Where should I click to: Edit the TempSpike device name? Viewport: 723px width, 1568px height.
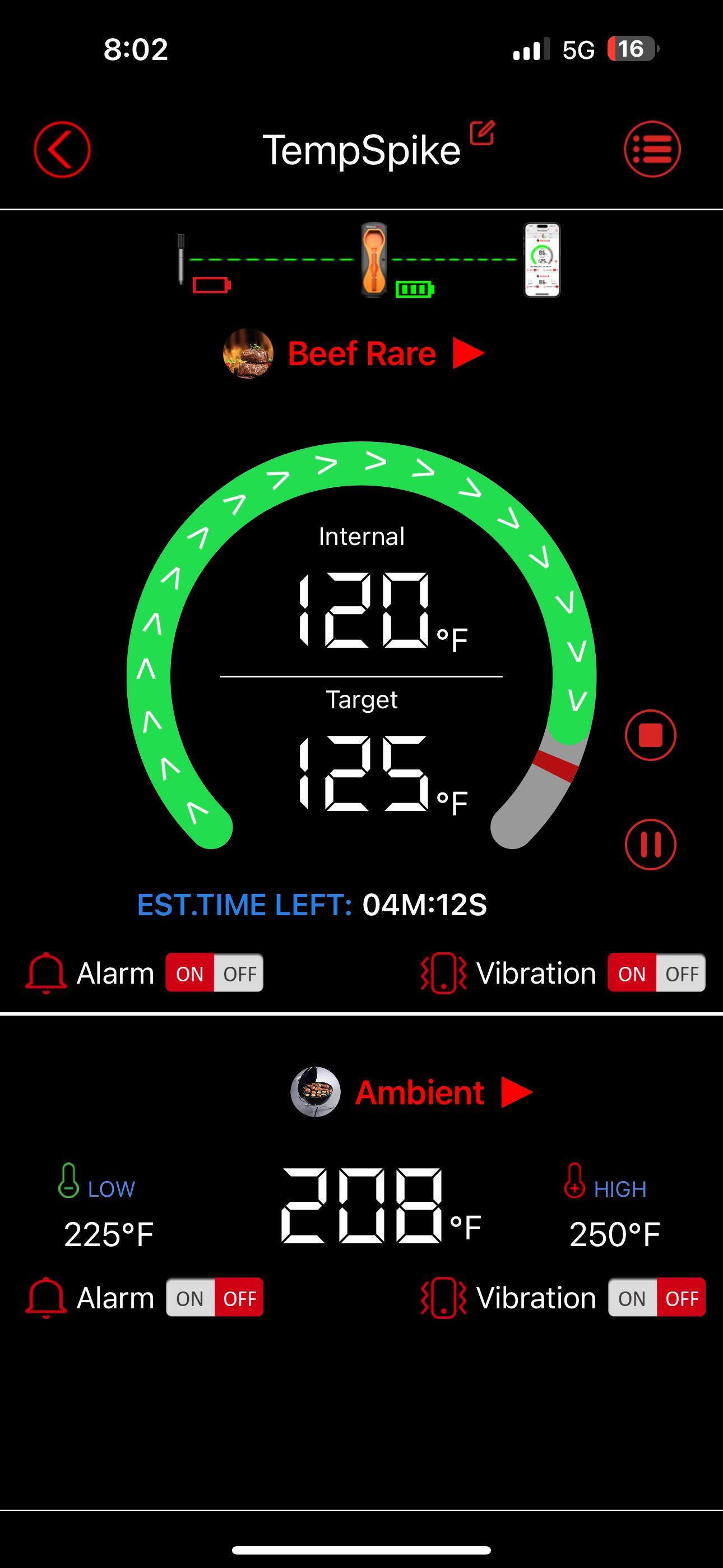click(482, 133)
